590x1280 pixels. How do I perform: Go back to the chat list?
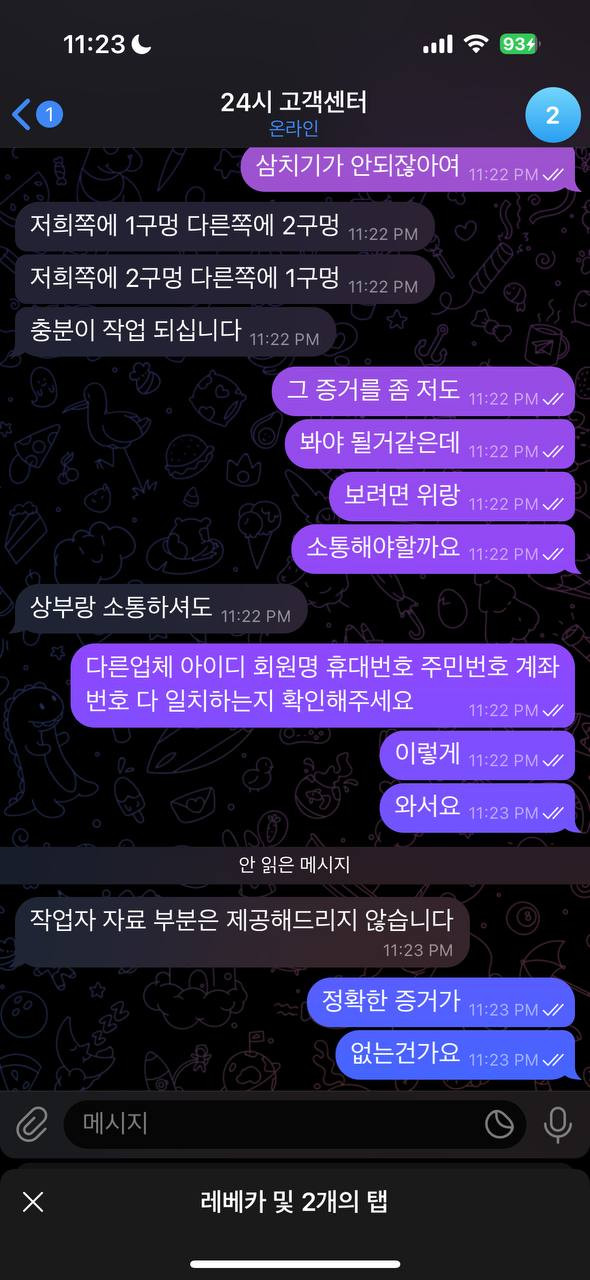click(x=37, y=114)
